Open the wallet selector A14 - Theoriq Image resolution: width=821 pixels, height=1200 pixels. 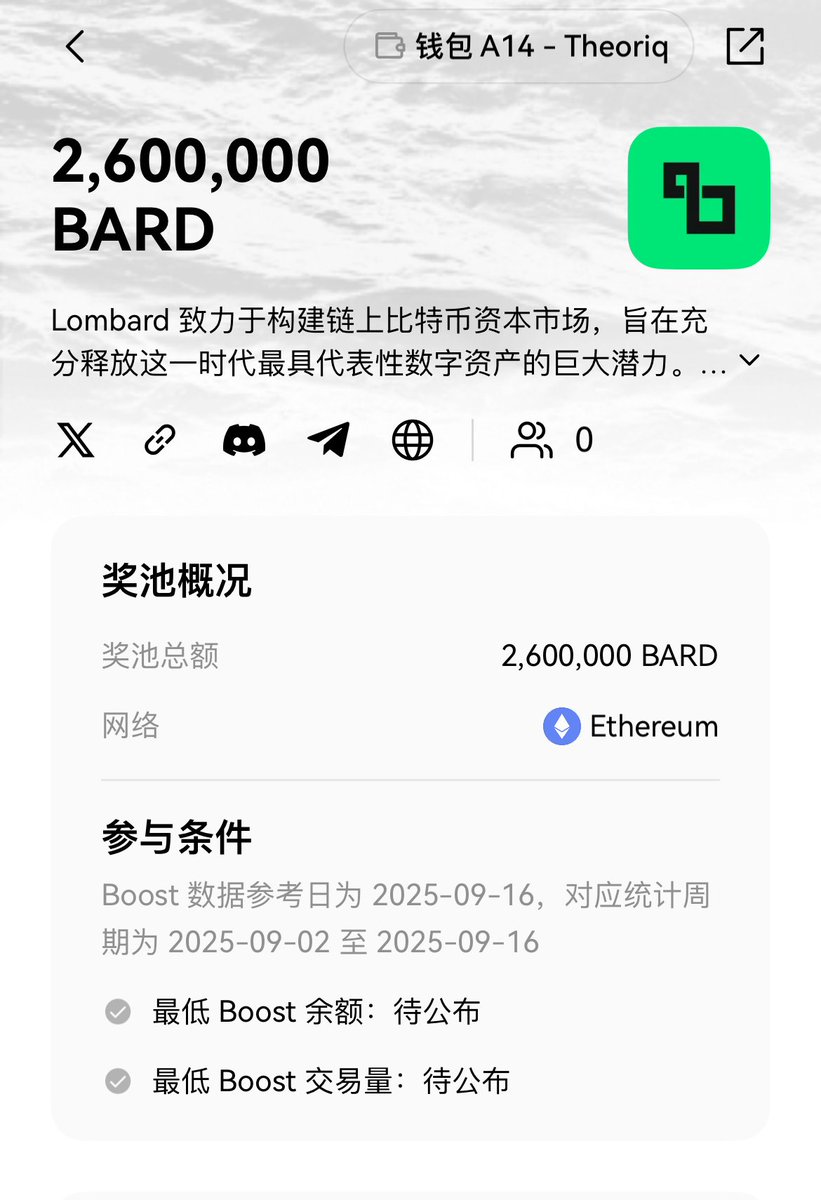(x=519, y=46)
